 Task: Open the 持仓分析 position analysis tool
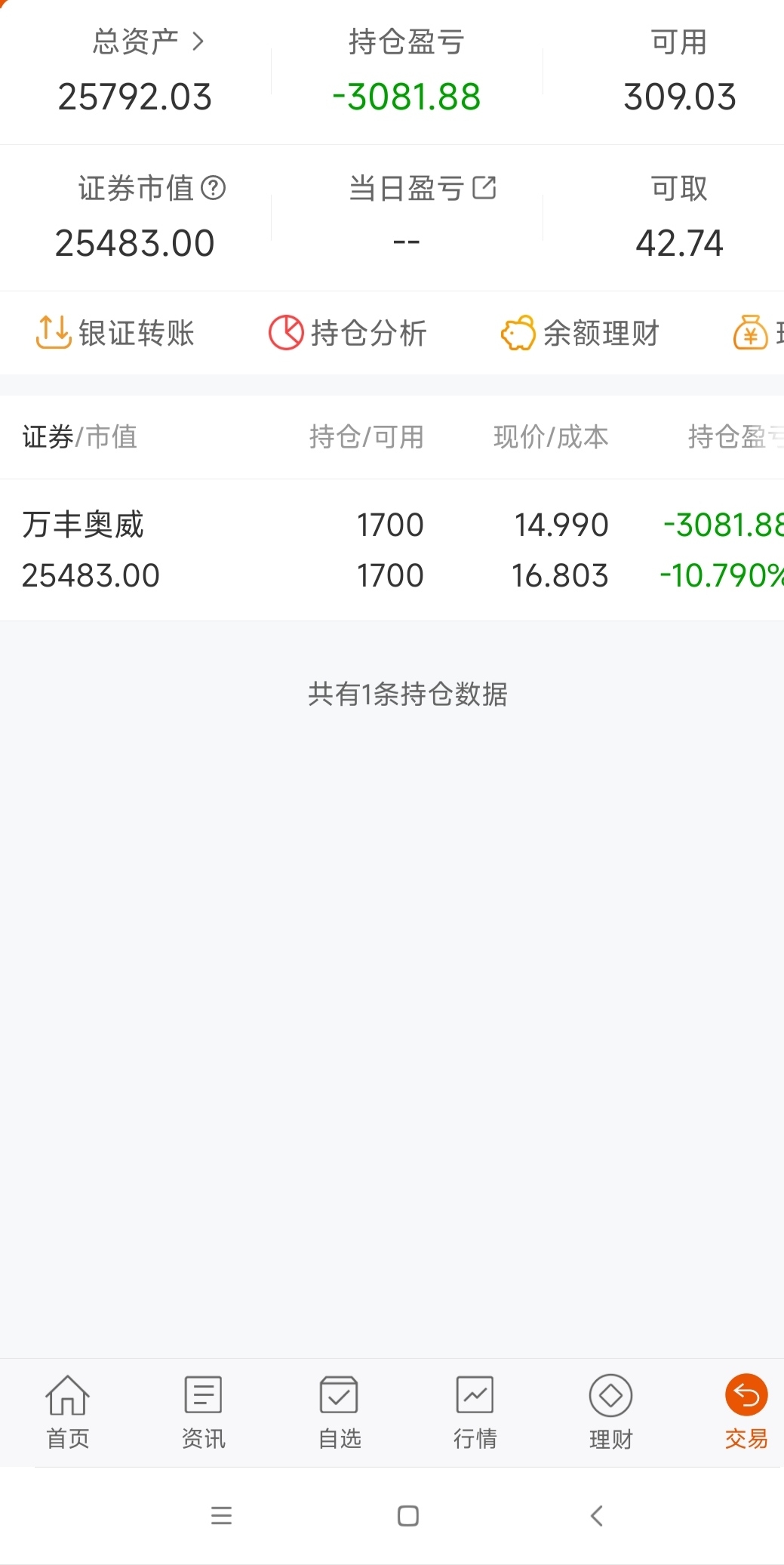[347, 333]
